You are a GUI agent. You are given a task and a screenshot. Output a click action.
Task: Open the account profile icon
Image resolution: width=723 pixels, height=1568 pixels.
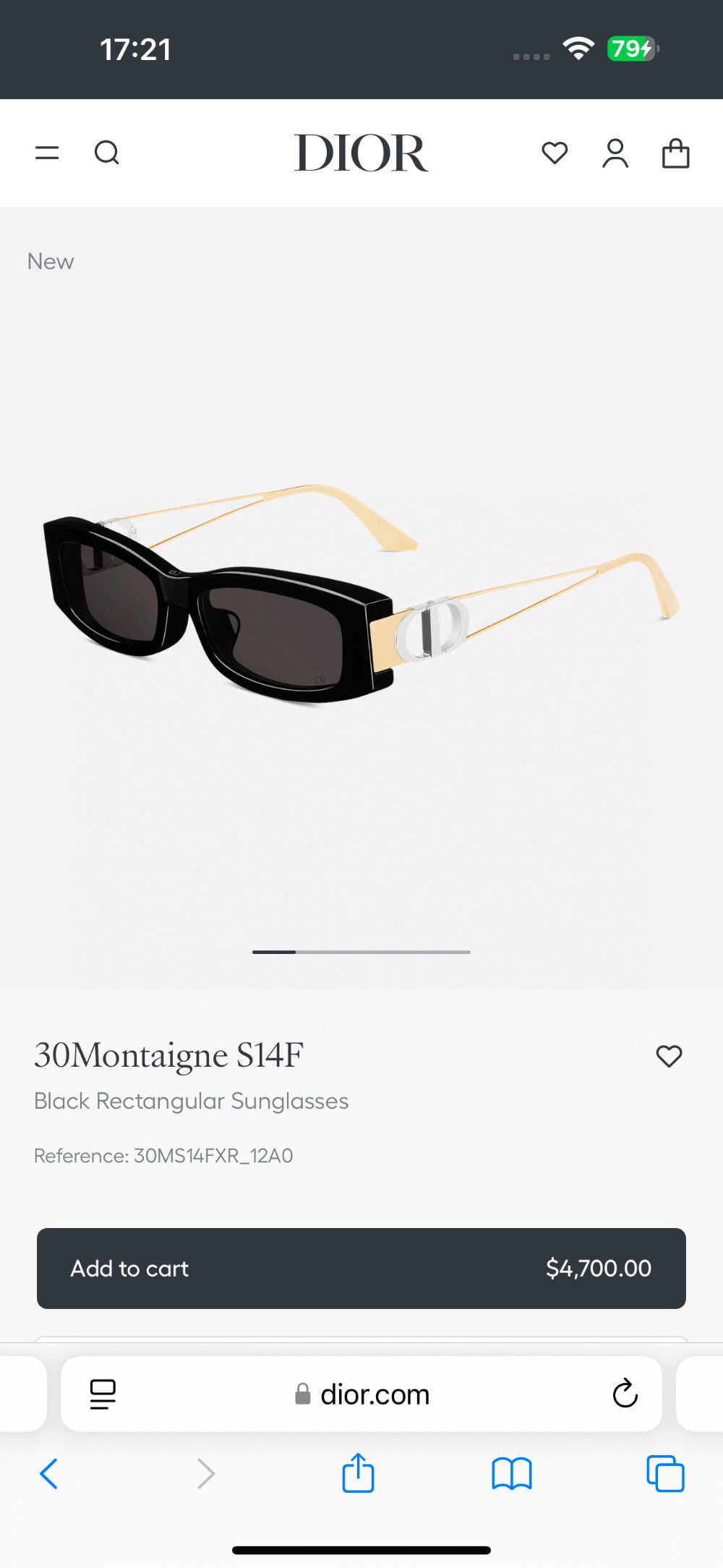pos(615,153)
